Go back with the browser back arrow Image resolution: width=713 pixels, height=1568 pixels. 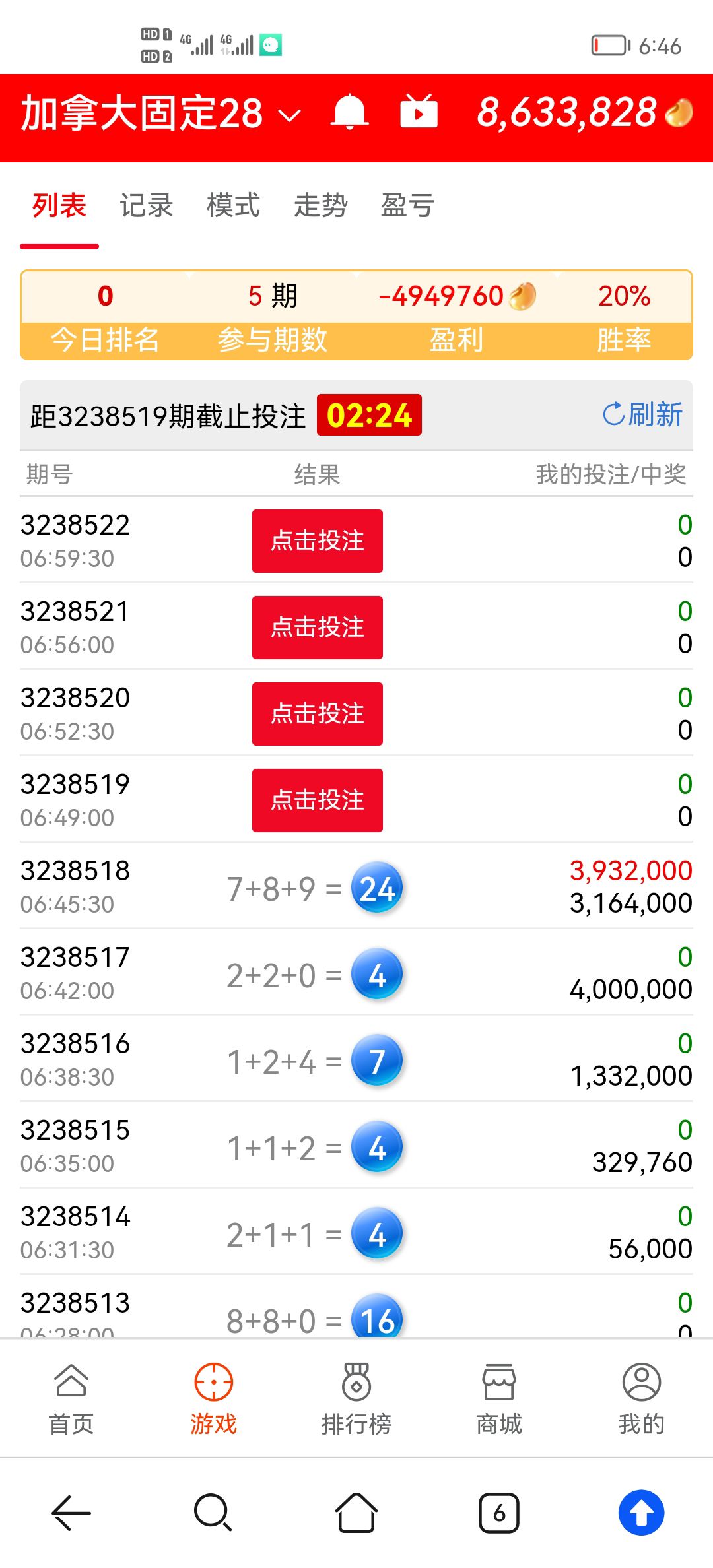(71, 1513)
